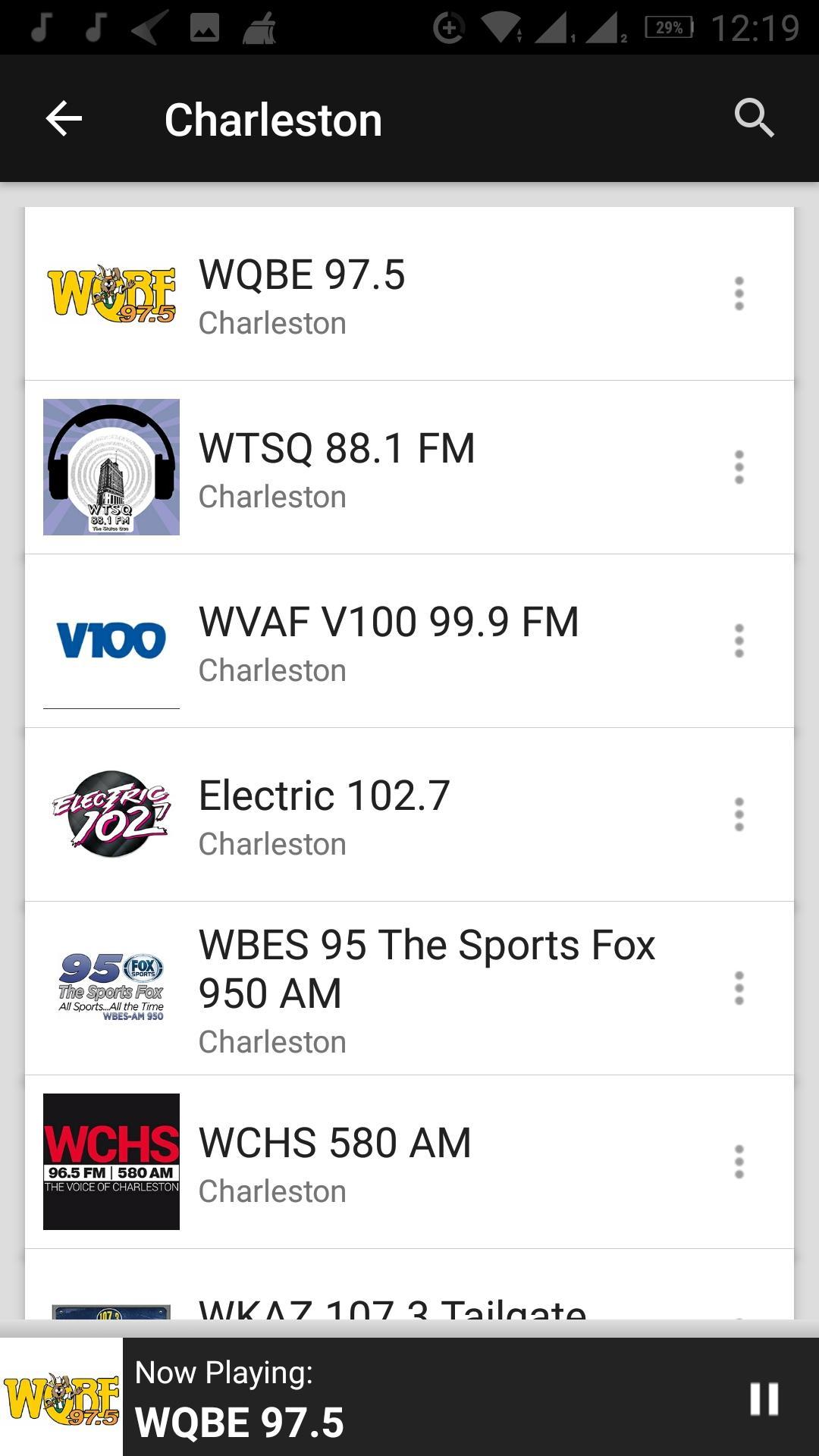This screenshot has height=1456, width=819.
Task: Show more options for WVAF V100 99.9 FM
Action: (x=739, y=641)
